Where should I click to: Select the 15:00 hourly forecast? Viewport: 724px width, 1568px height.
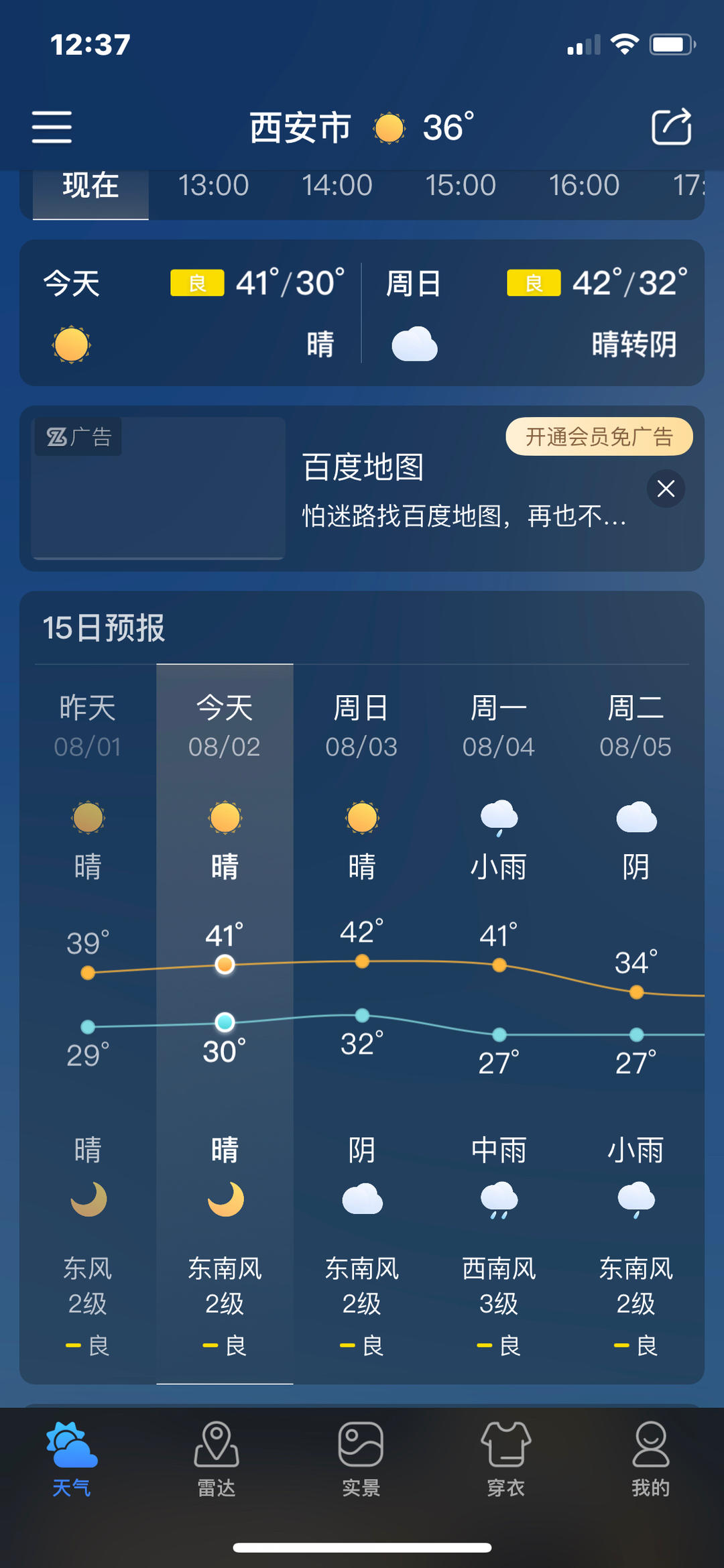click(461, 186)
